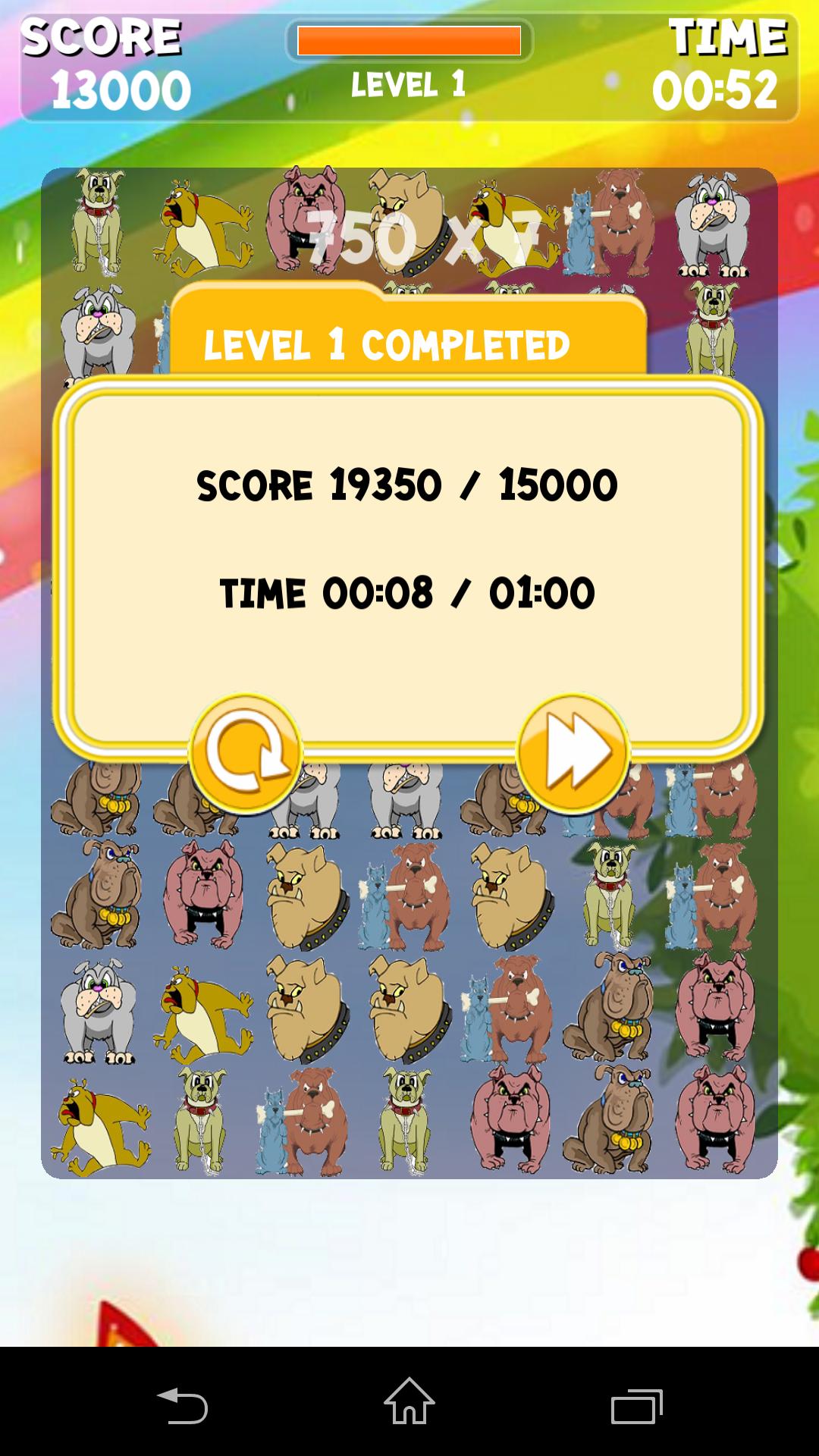Image resolution: width=819 pixels, height=1456 pixels.
Task: Return to the home screen
Action: tap(409, 1403)
